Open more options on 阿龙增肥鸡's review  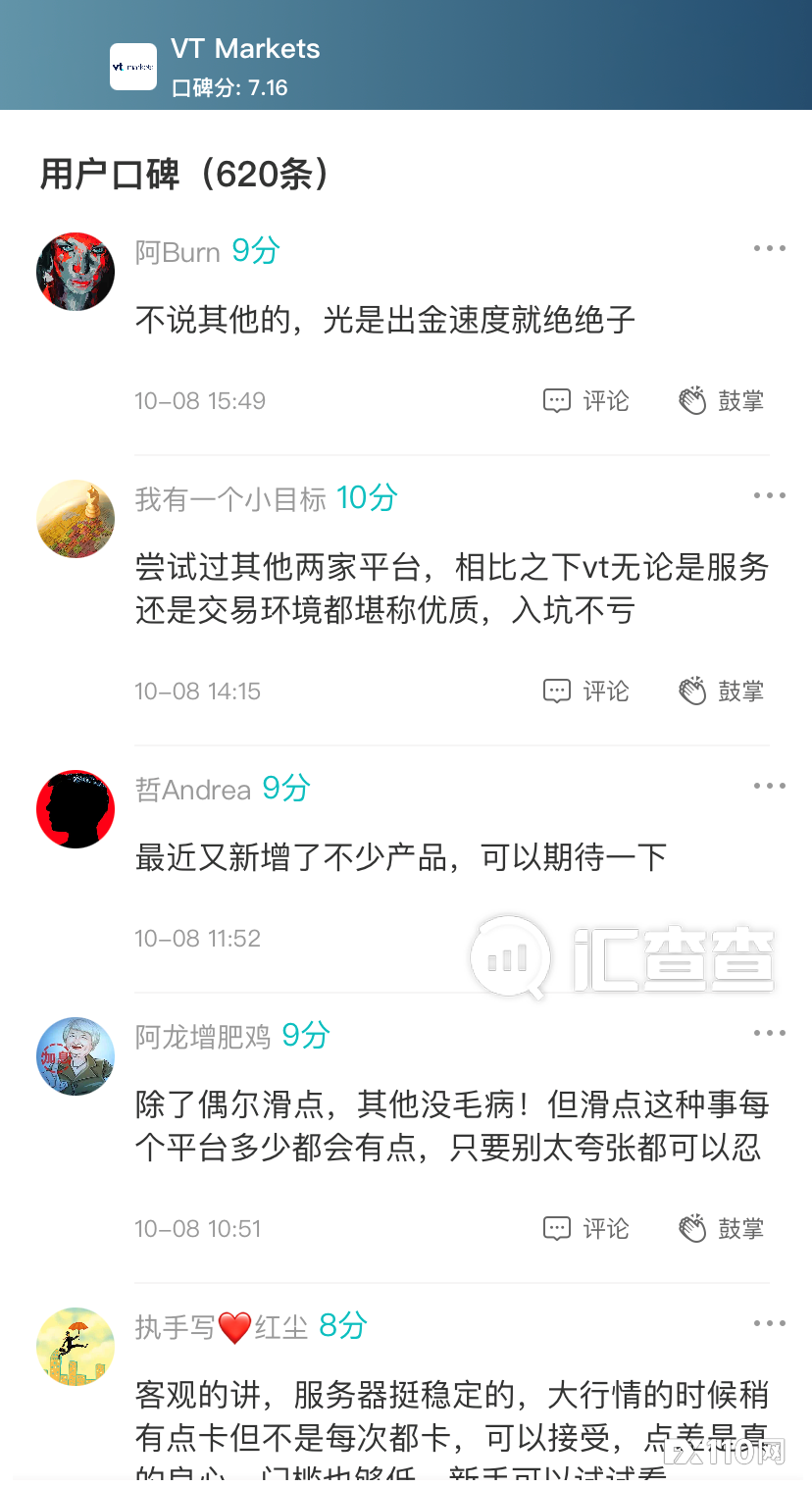(768, 1033)
